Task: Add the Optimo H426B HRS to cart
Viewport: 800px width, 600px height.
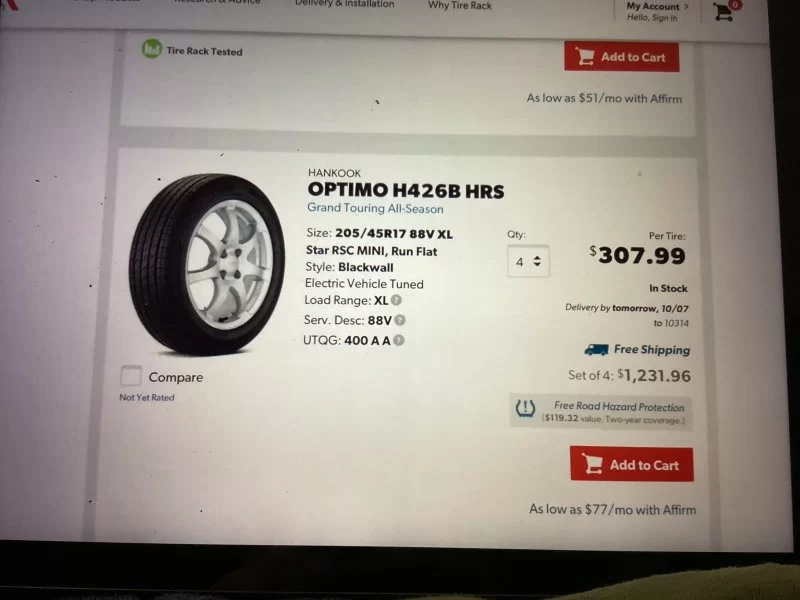Action: (631, 465)
